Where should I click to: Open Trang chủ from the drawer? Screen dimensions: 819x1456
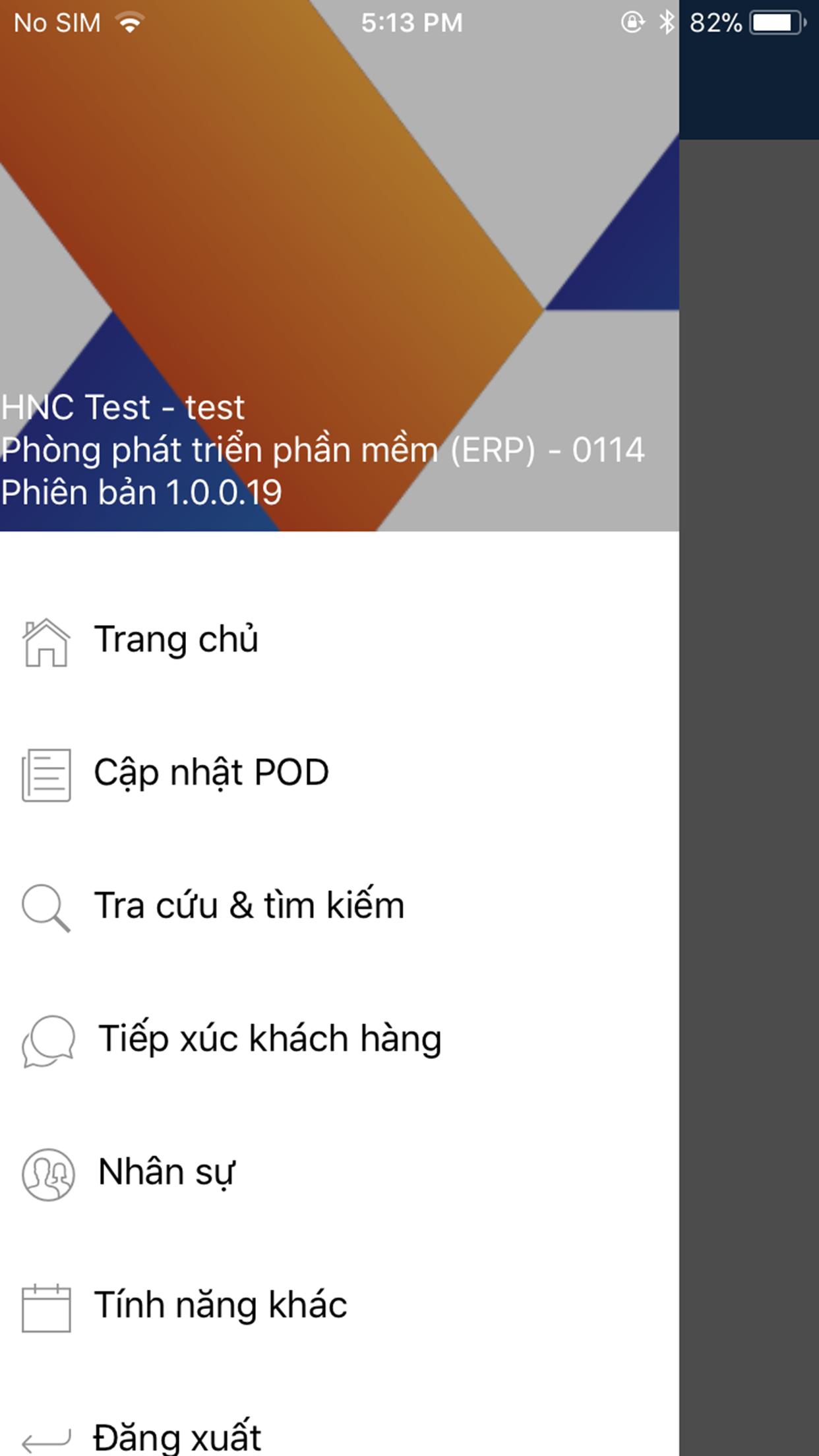click(339, 640)
